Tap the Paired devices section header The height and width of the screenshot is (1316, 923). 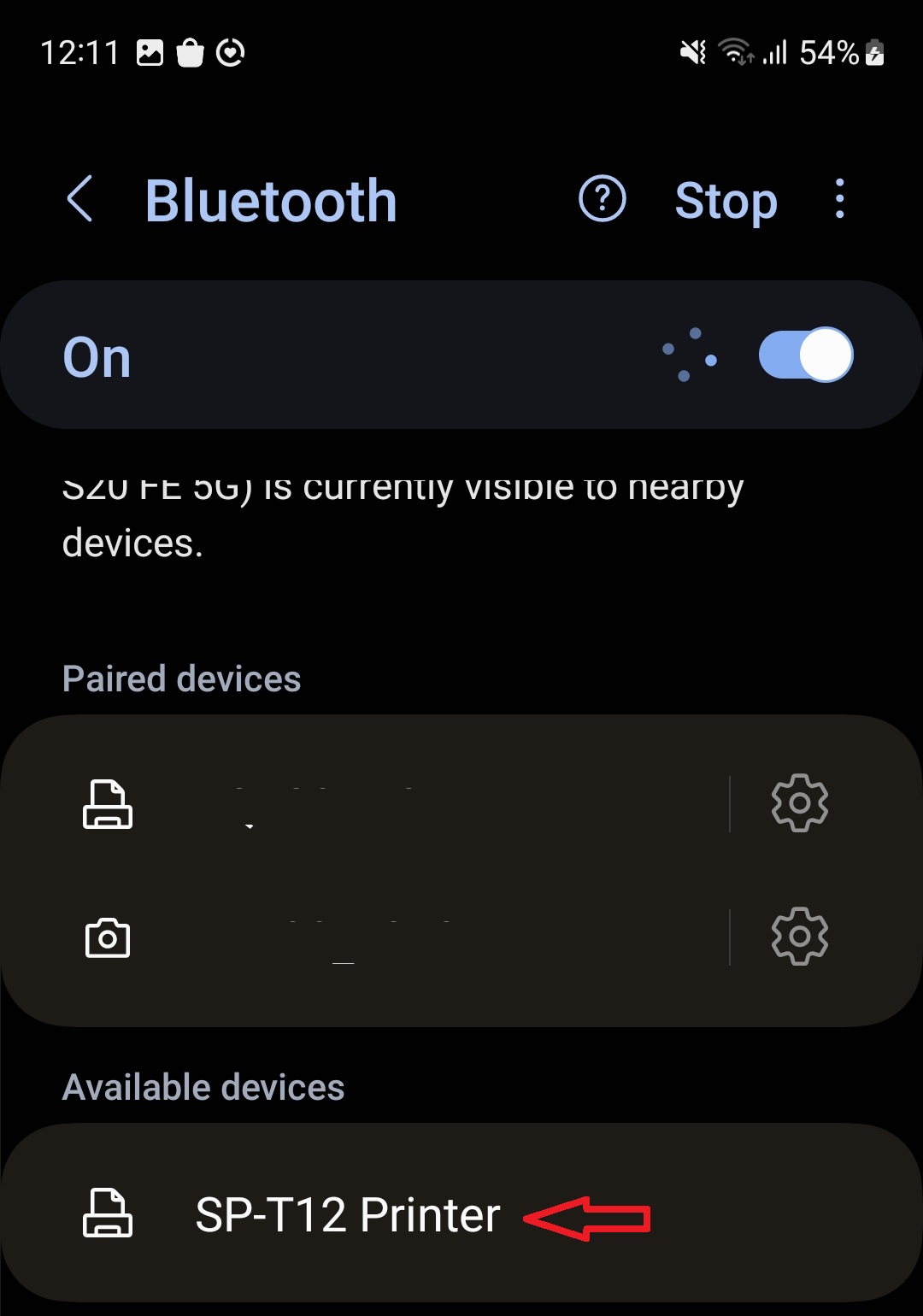pyautogui.click(x=181, y=678)
